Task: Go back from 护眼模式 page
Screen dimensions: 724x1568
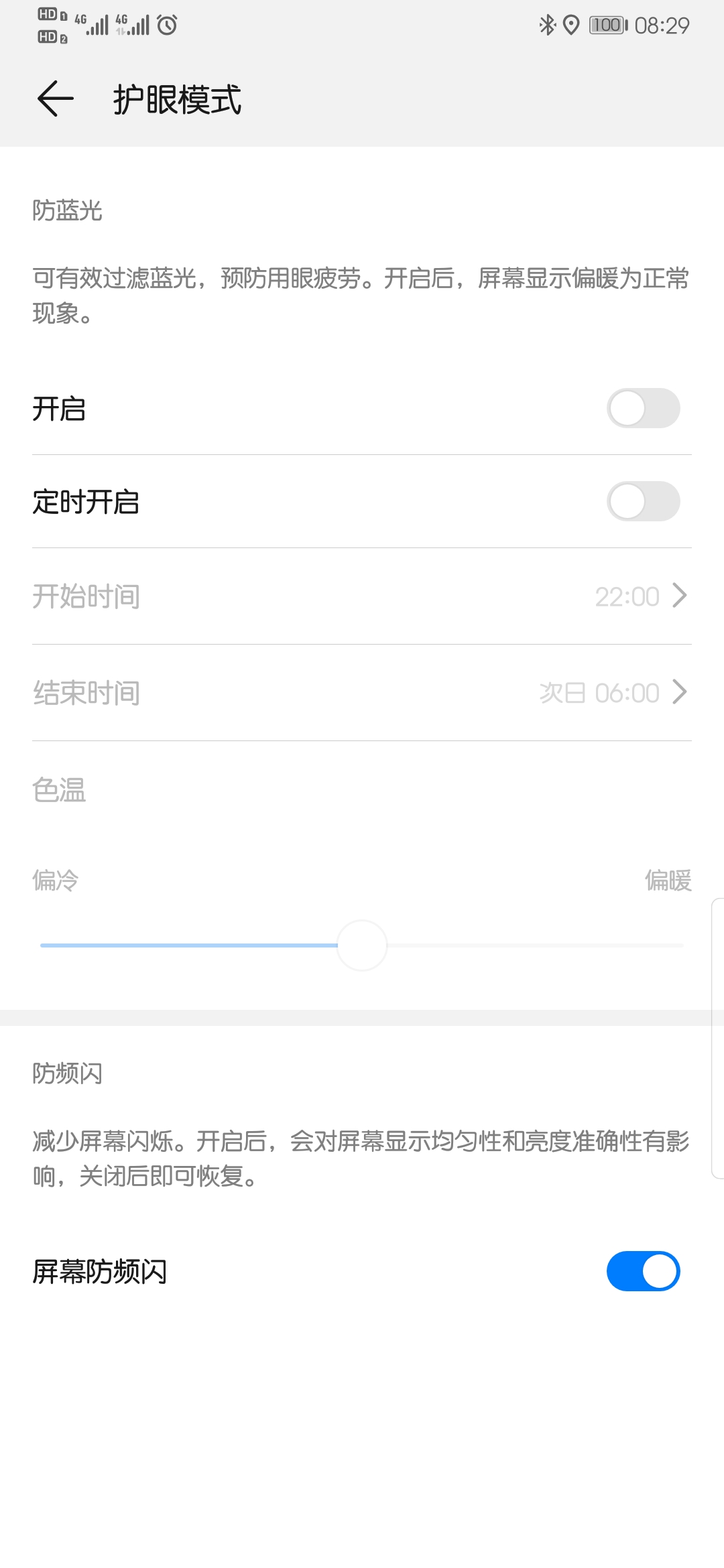Action: [55, 99]
